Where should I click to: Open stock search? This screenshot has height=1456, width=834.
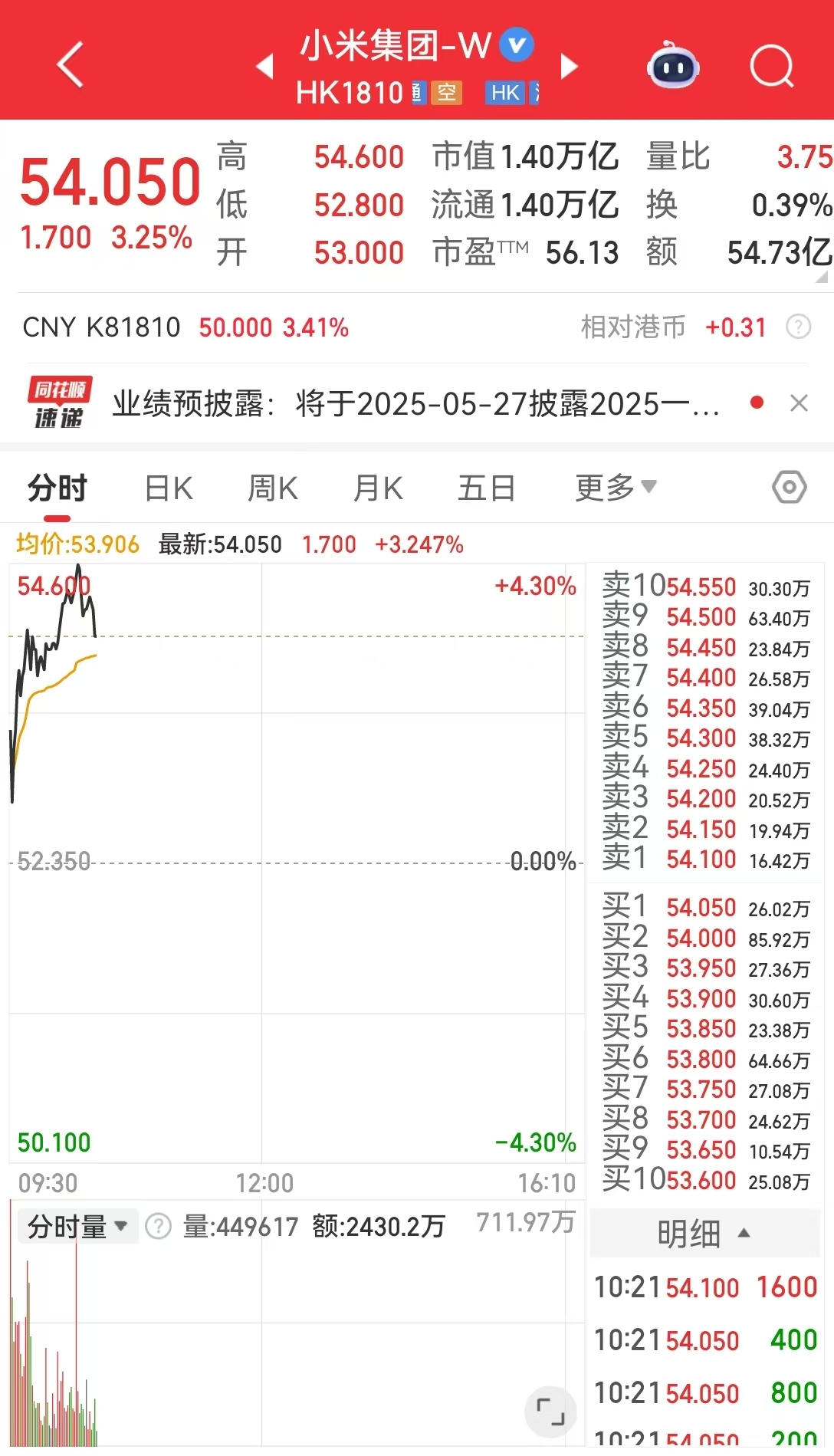pos(772,66)
